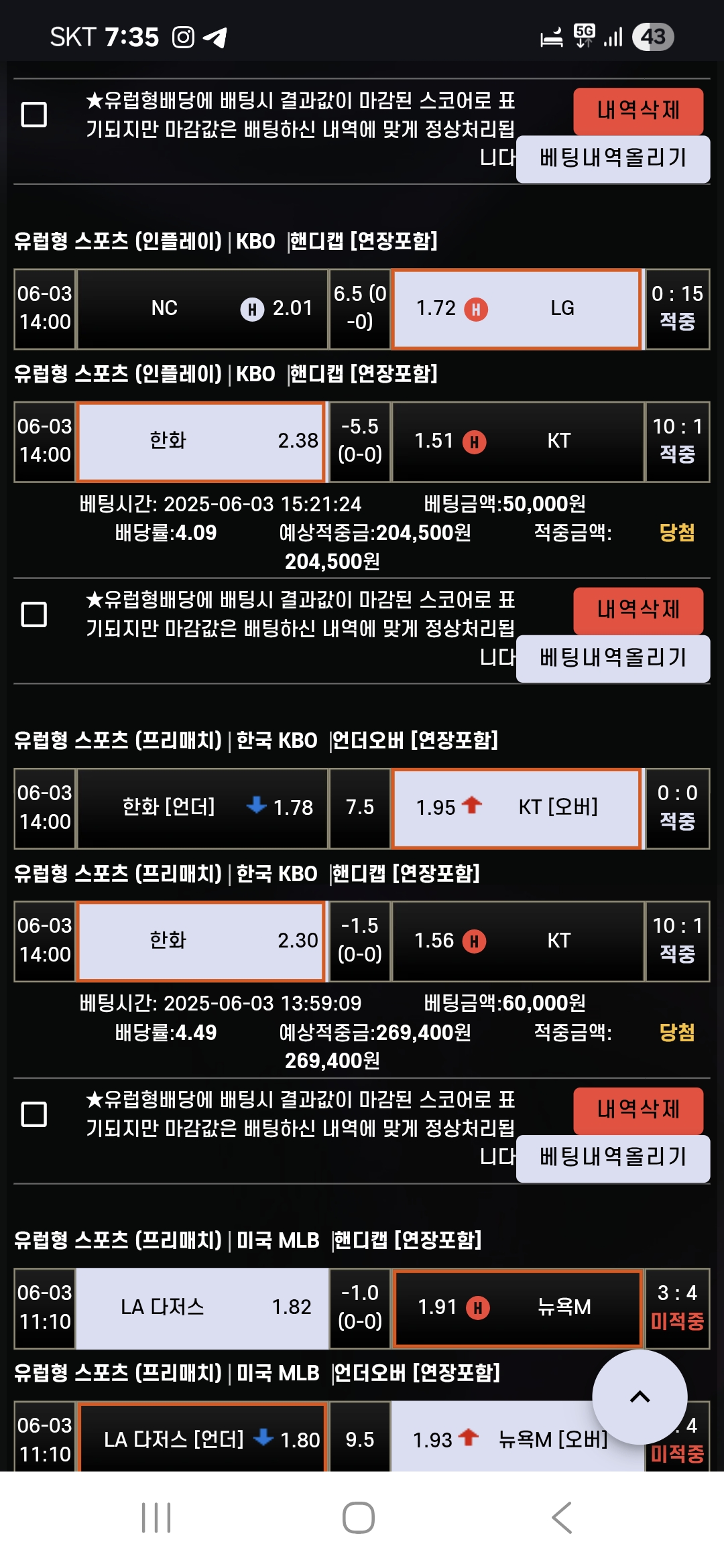This screenshot has height=1568, width=724.
Task: Tap 베팅내역올리기 above the NC vs LG bet
Action: point(613,159)
